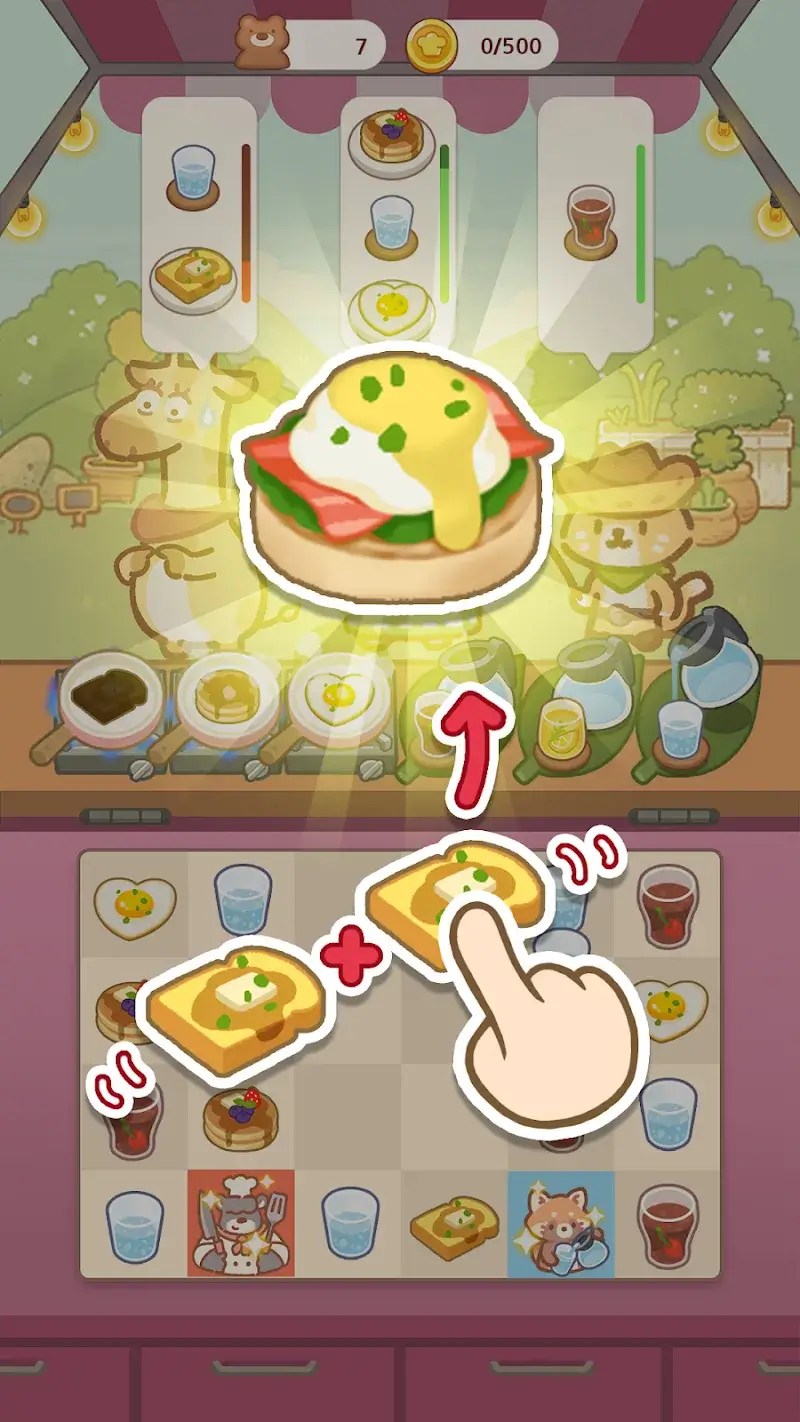Open the left order ticket with water and toast
Image resolution: width=800 pixels, height=1422 pixels.
click(x=198, y=210)
